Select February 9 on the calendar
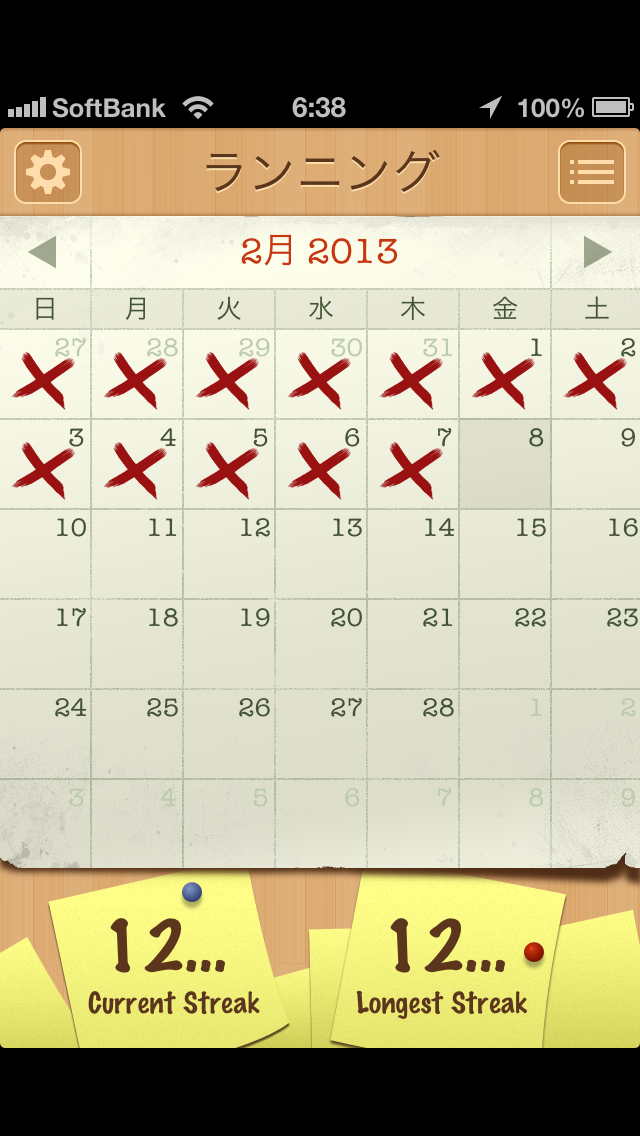The image size is (640, 1136). [x=597, y=465]
